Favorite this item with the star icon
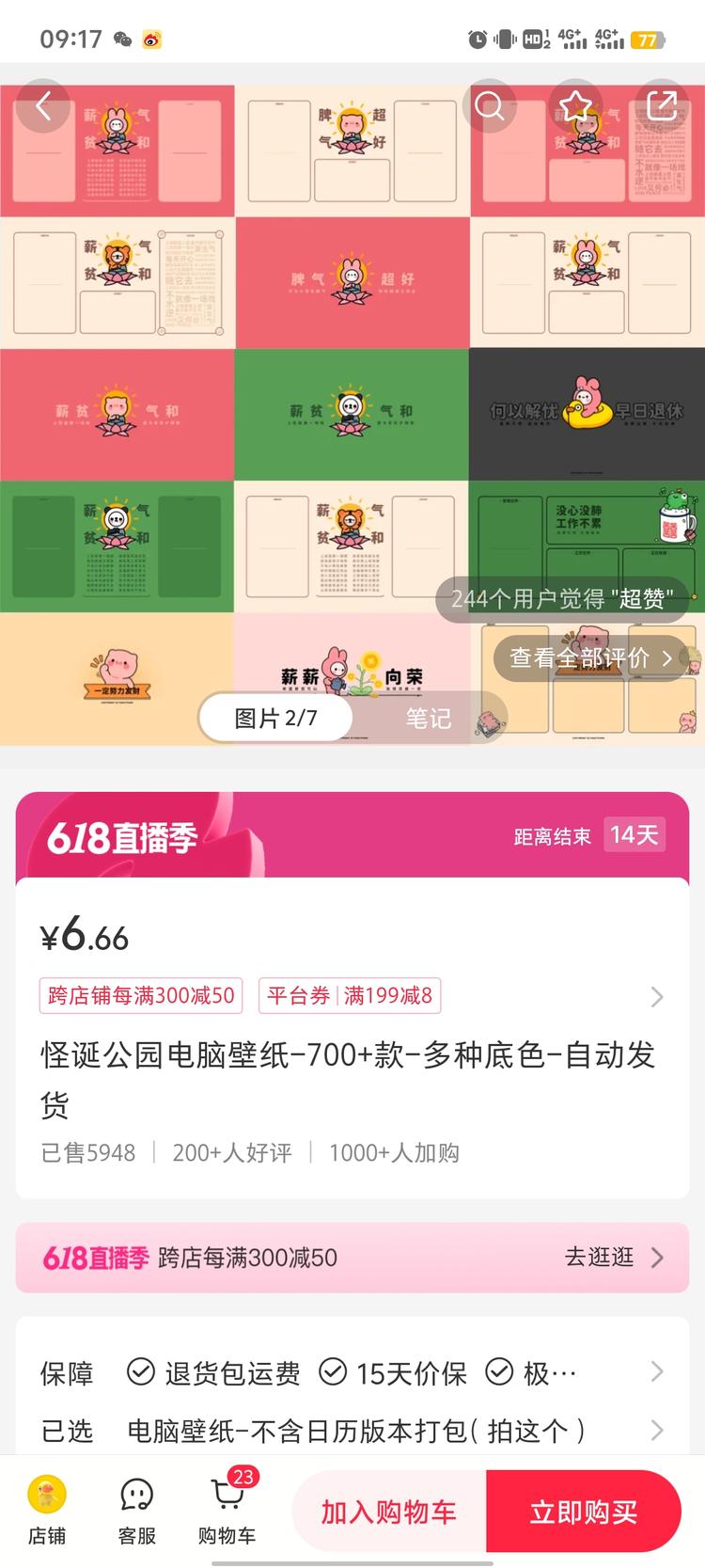Image resolution: width=705 pixels, height=1568 pixels. pyautogui.click(x=576, y=106)
